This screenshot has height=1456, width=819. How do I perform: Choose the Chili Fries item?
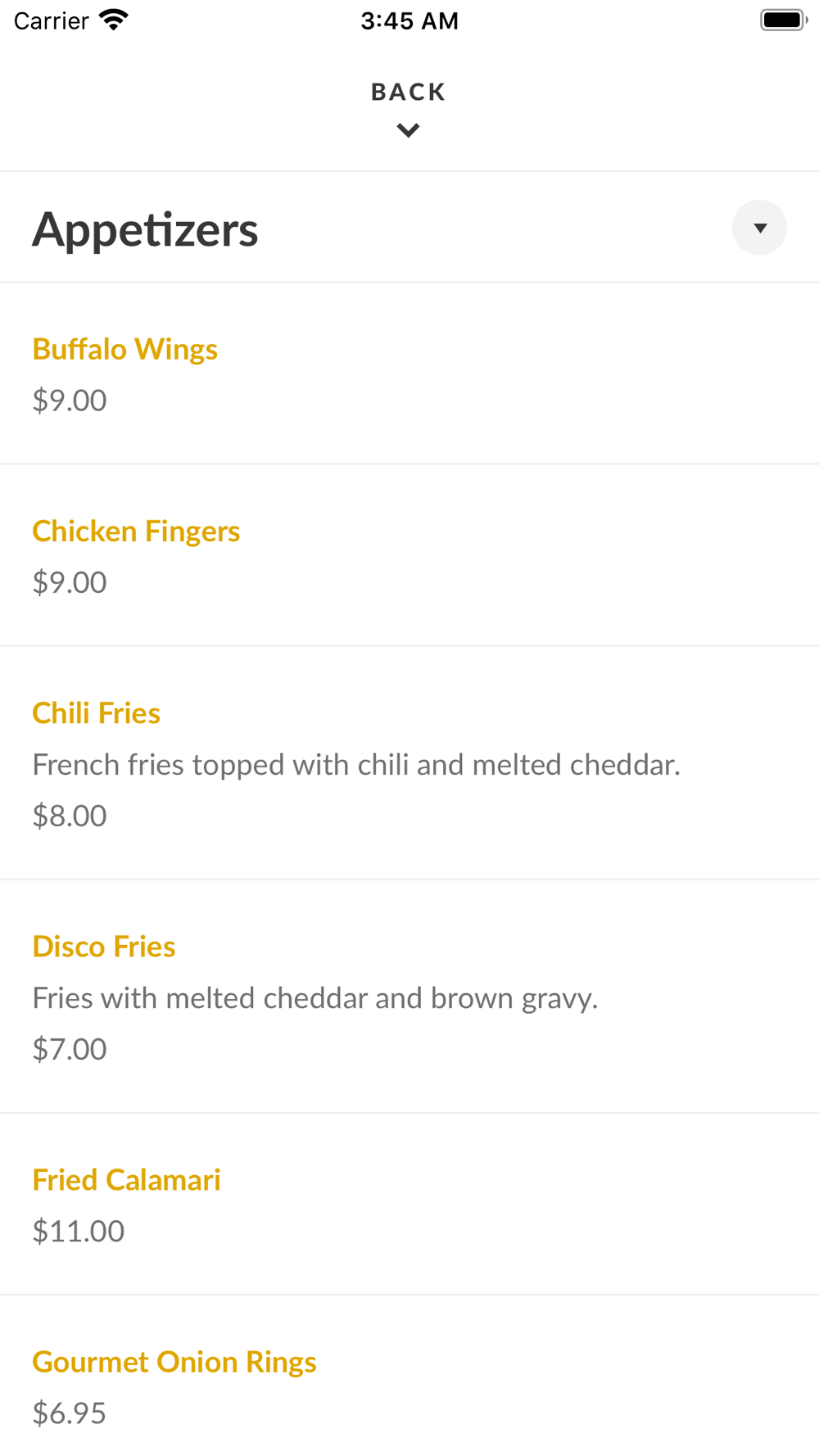coord(409,763)
